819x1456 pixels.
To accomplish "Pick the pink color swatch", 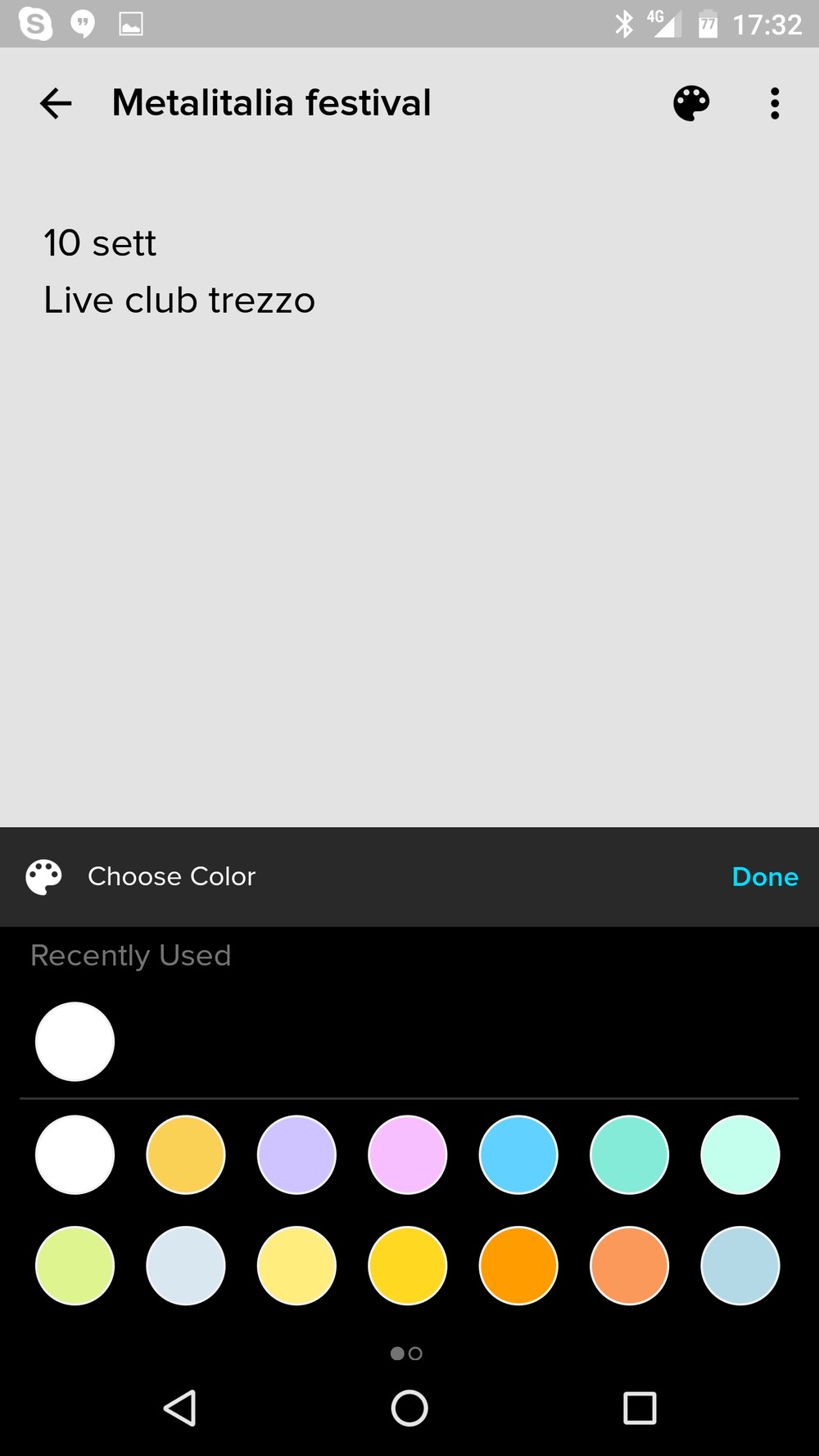I will (407, 1155).
